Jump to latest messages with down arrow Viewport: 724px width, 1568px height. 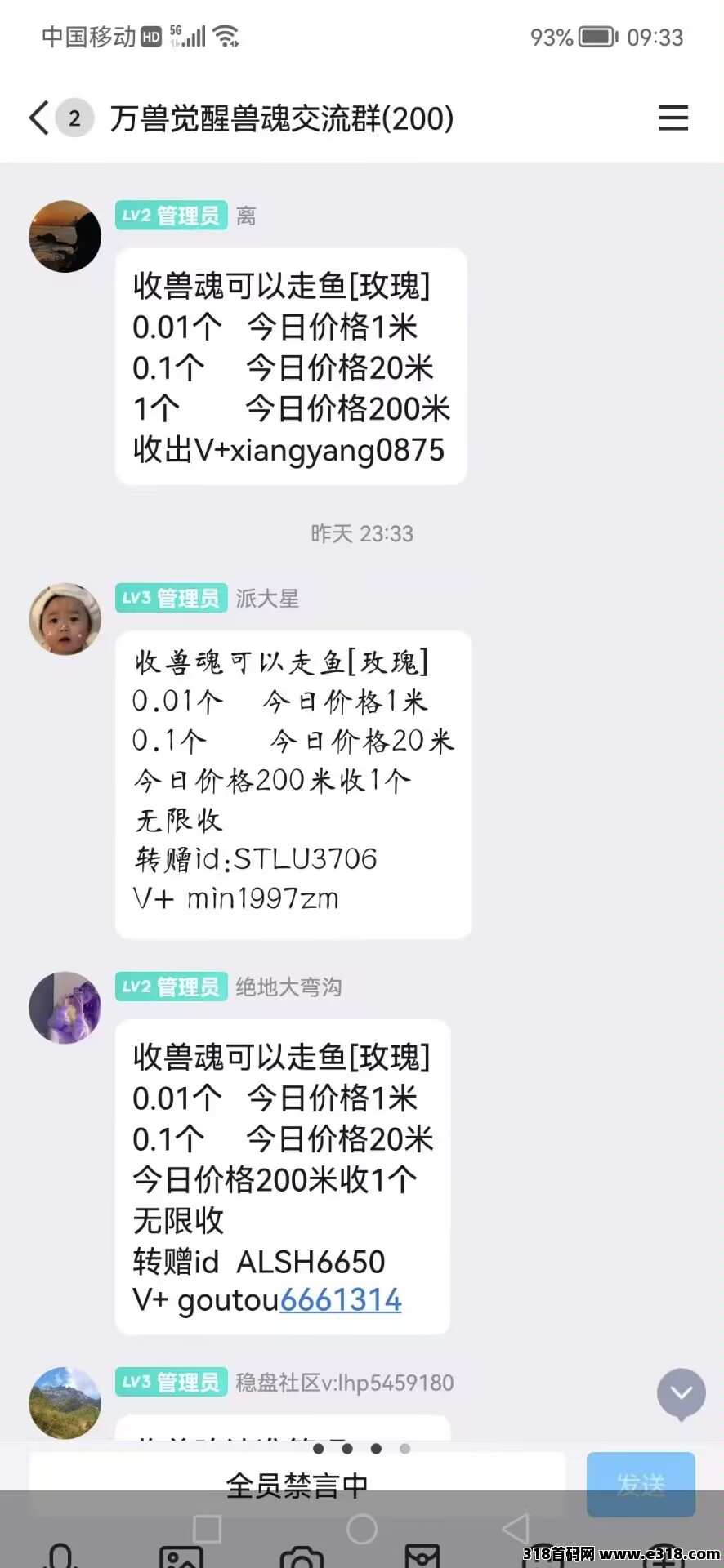pyautogui.click(x=681, y=1393)
